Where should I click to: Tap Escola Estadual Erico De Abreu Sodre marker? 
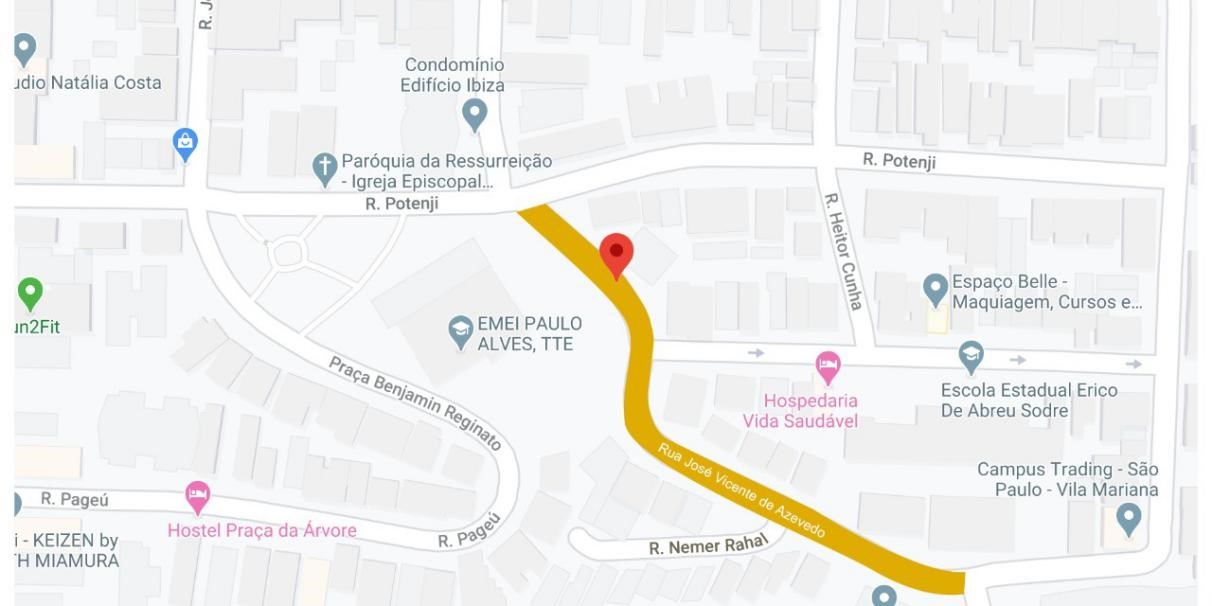[971, 354]
